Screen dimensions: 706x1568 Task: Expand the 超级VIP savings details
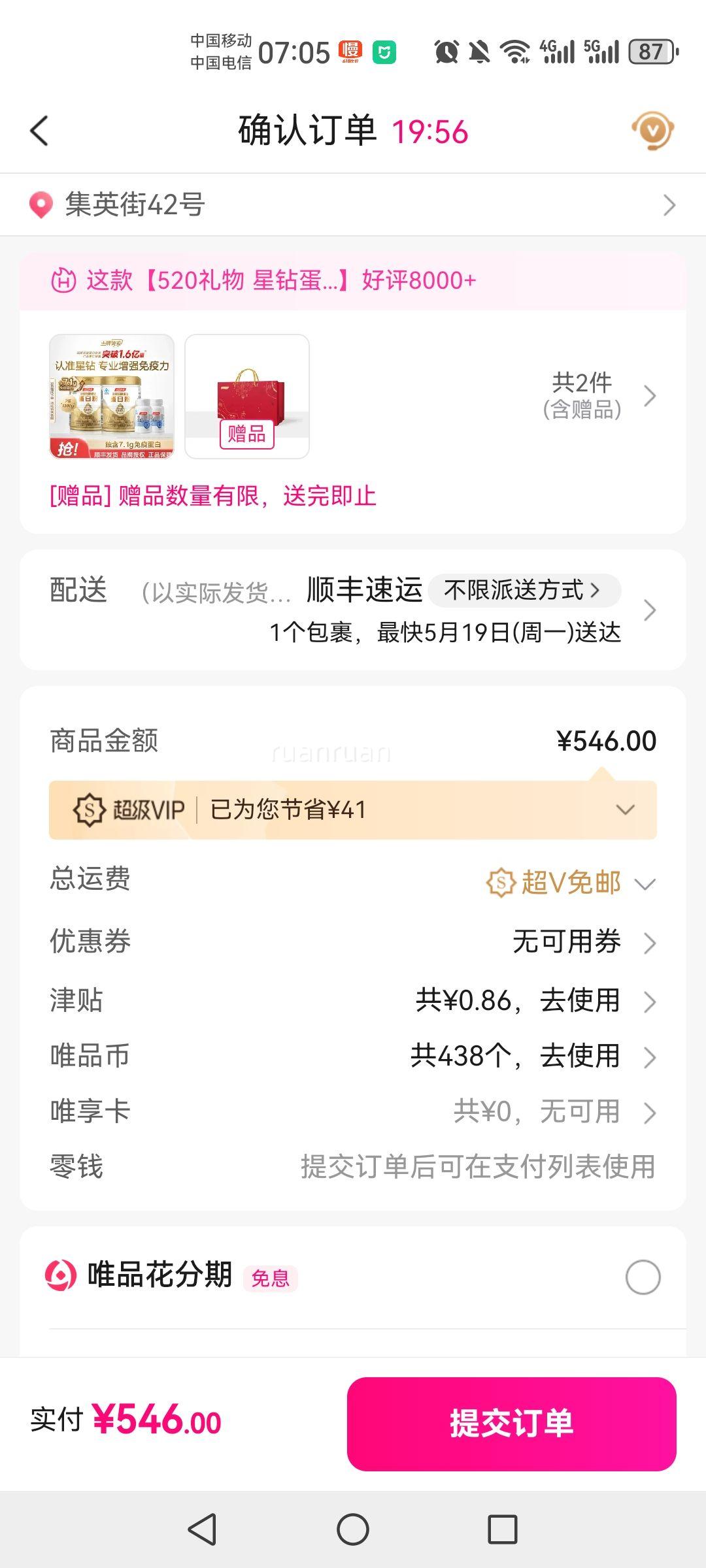353,810
